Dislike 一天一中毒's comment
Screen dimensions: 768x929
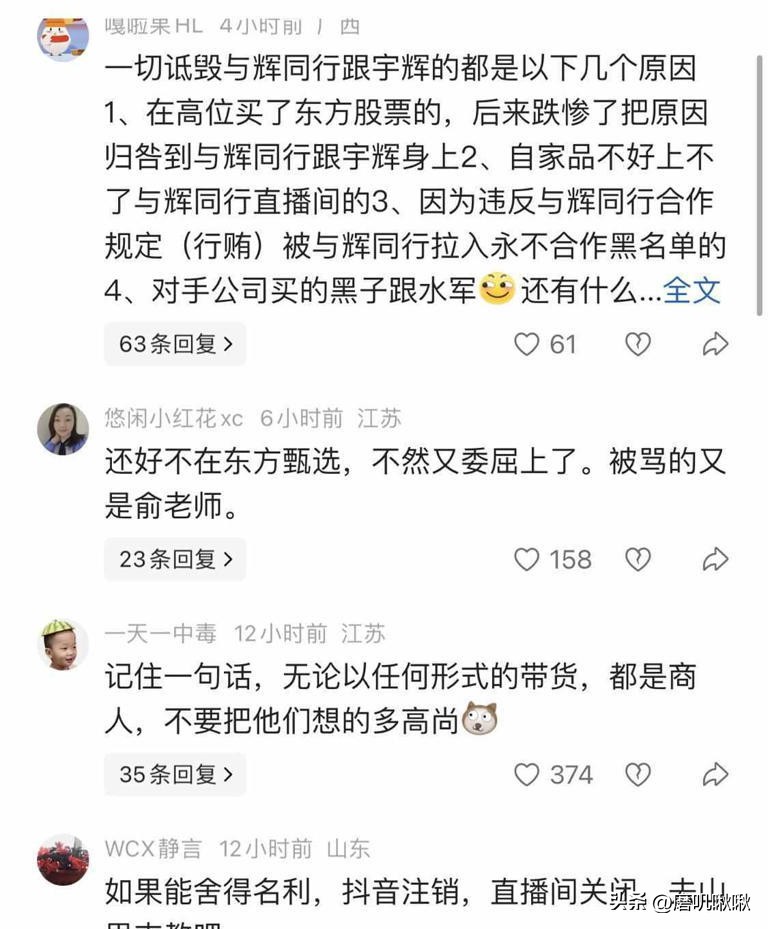[x=638, y=774]
